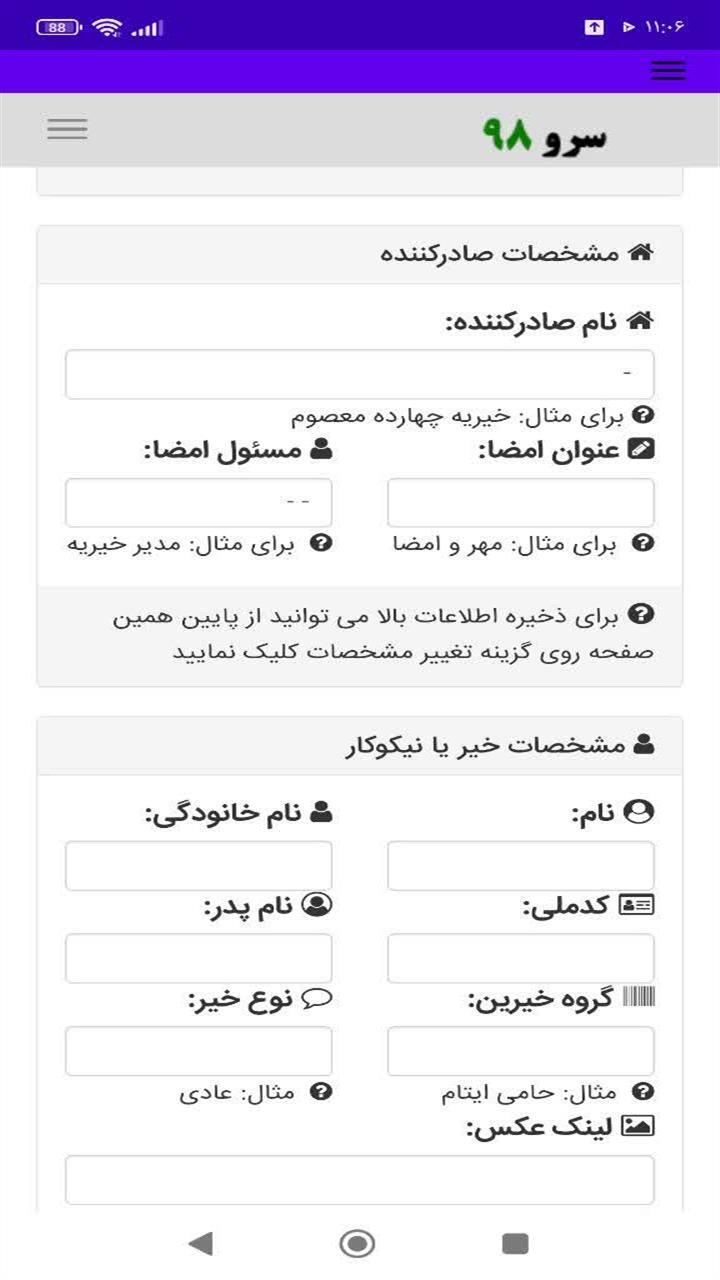This screenshot has width=720, height=1280.
Task: Select the کدملی input field
Action: coord(520,958)
